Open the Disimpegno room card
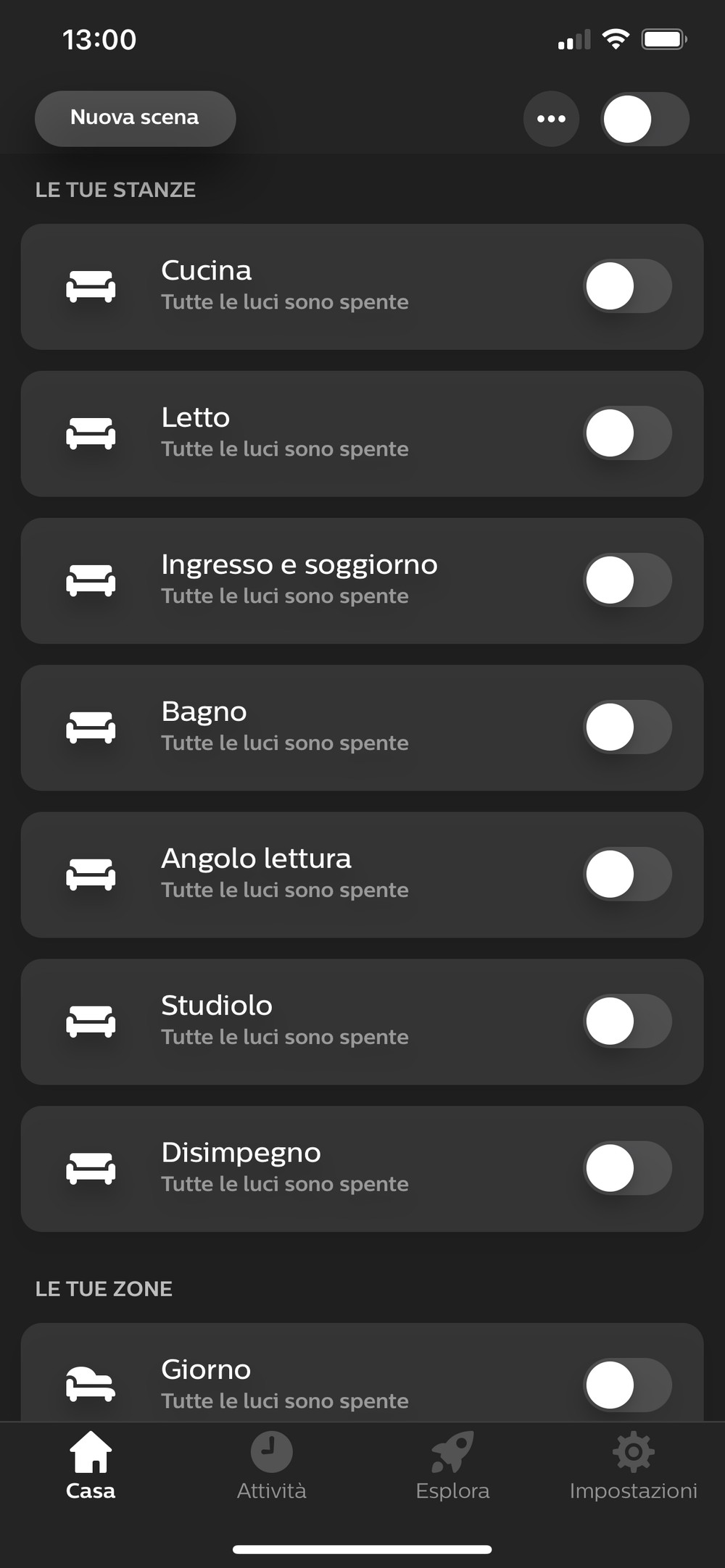725x1568 pixels. point(362,1169)
